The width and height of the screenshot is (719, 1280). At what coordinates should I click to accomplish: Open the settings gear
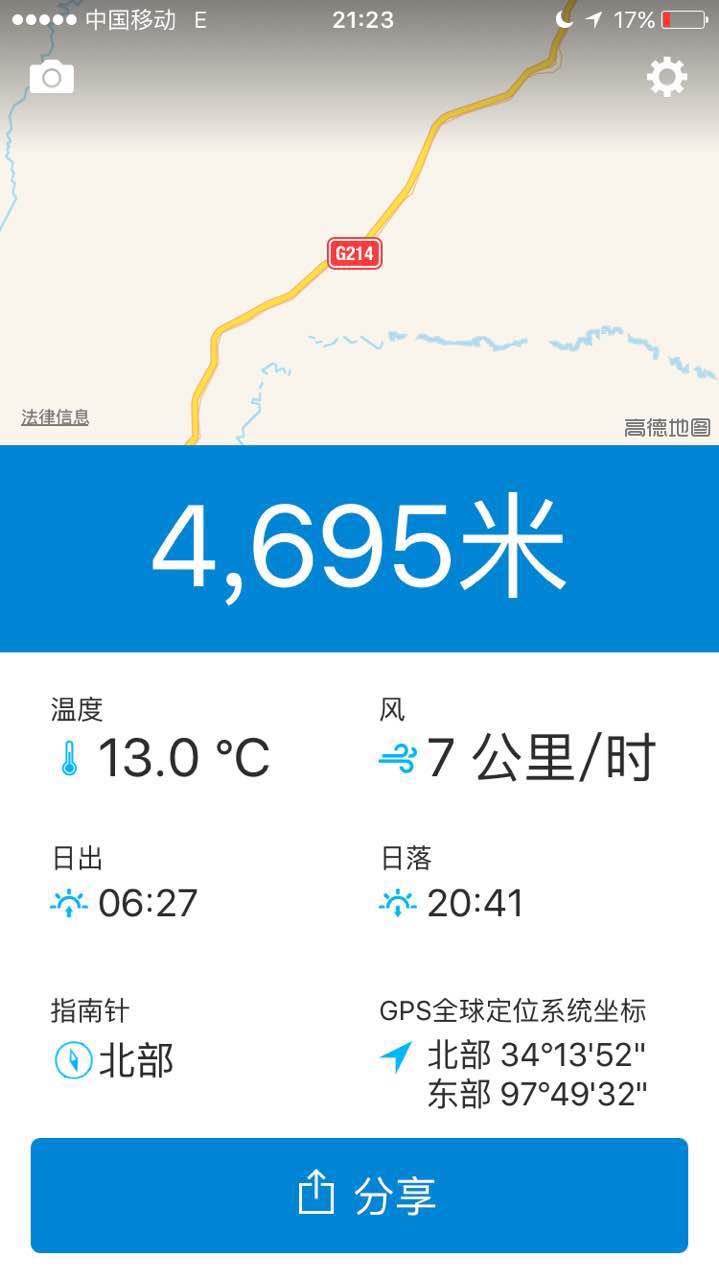667,77
